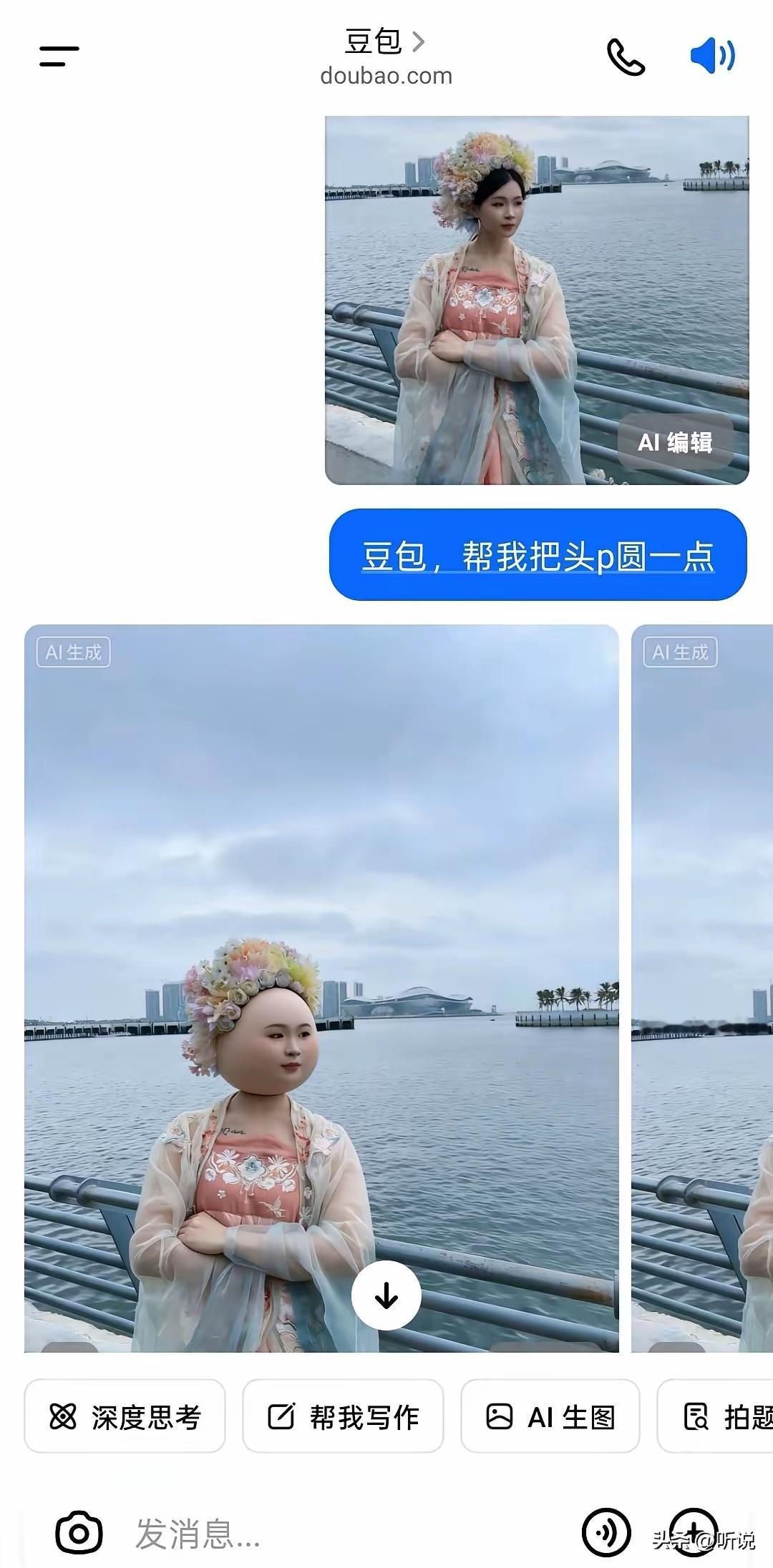Start a voice call with 豆包

pos(626,57)
